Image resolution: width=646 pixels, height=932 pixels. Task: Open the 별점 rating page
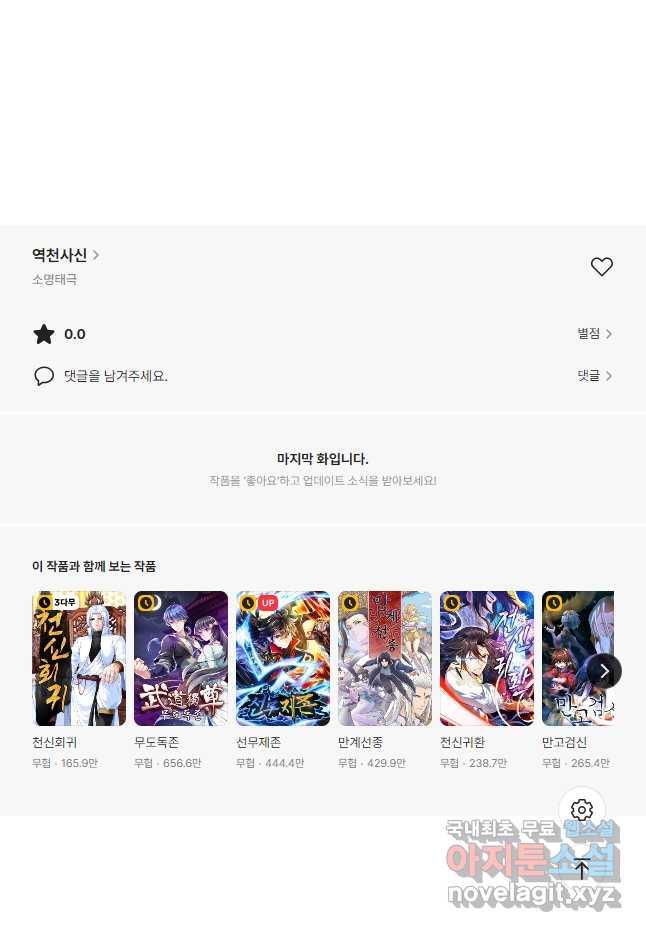pyautogui.click(x=594, y=334)
